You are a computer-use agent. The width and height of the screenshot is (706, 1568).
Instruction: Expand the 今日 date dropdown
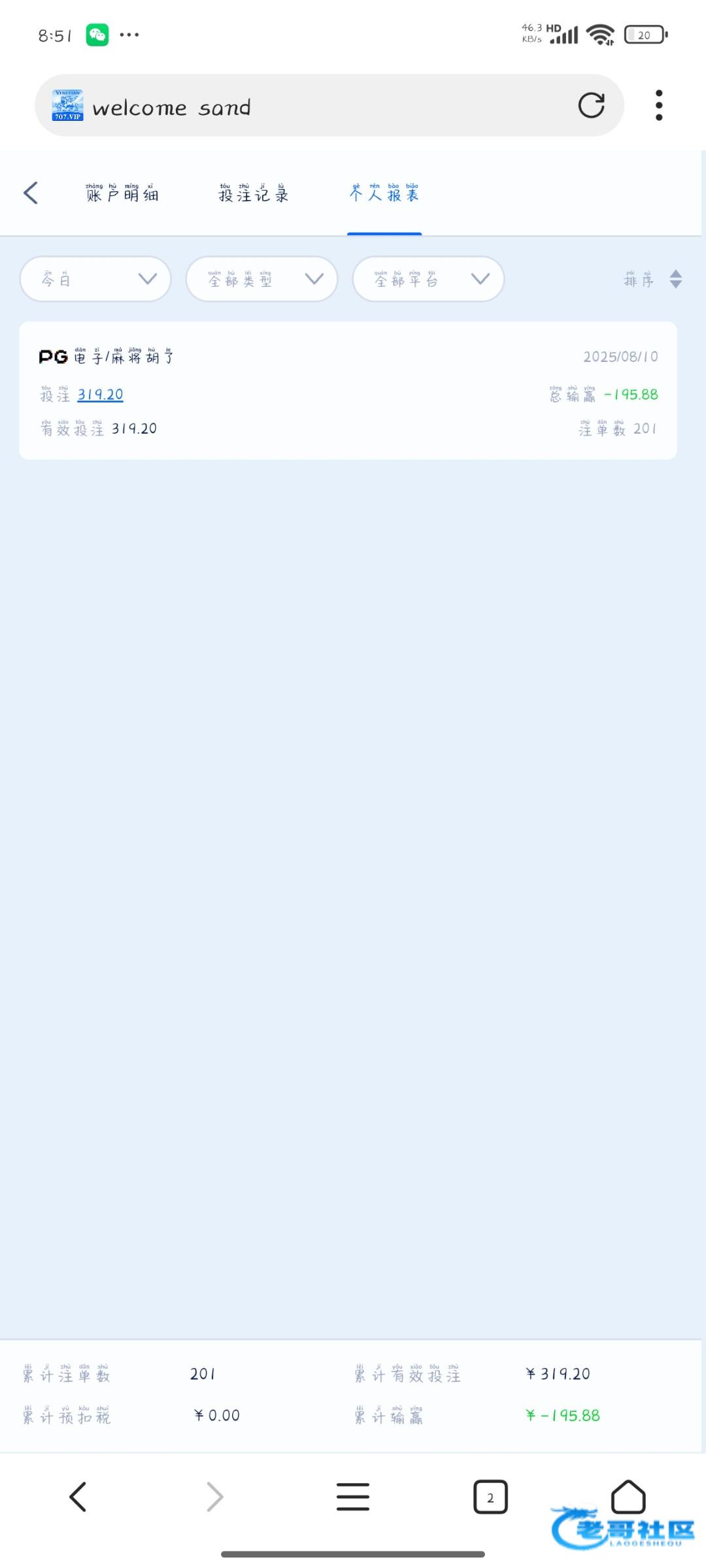(95, 279)
